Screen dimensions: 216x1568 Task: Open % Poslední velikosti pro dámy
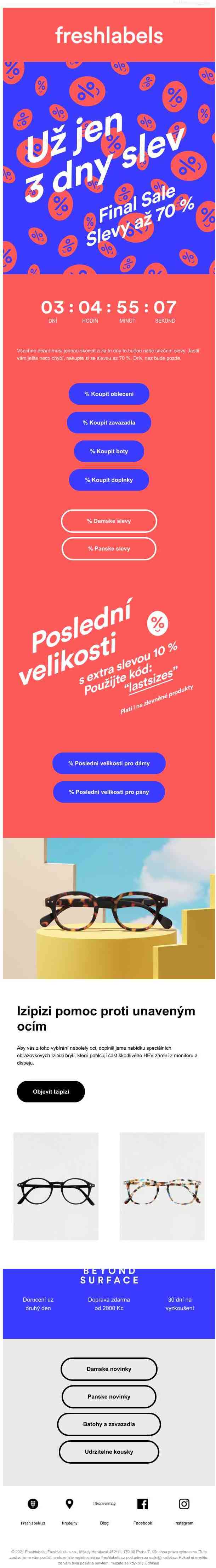[x=109, y=763]
